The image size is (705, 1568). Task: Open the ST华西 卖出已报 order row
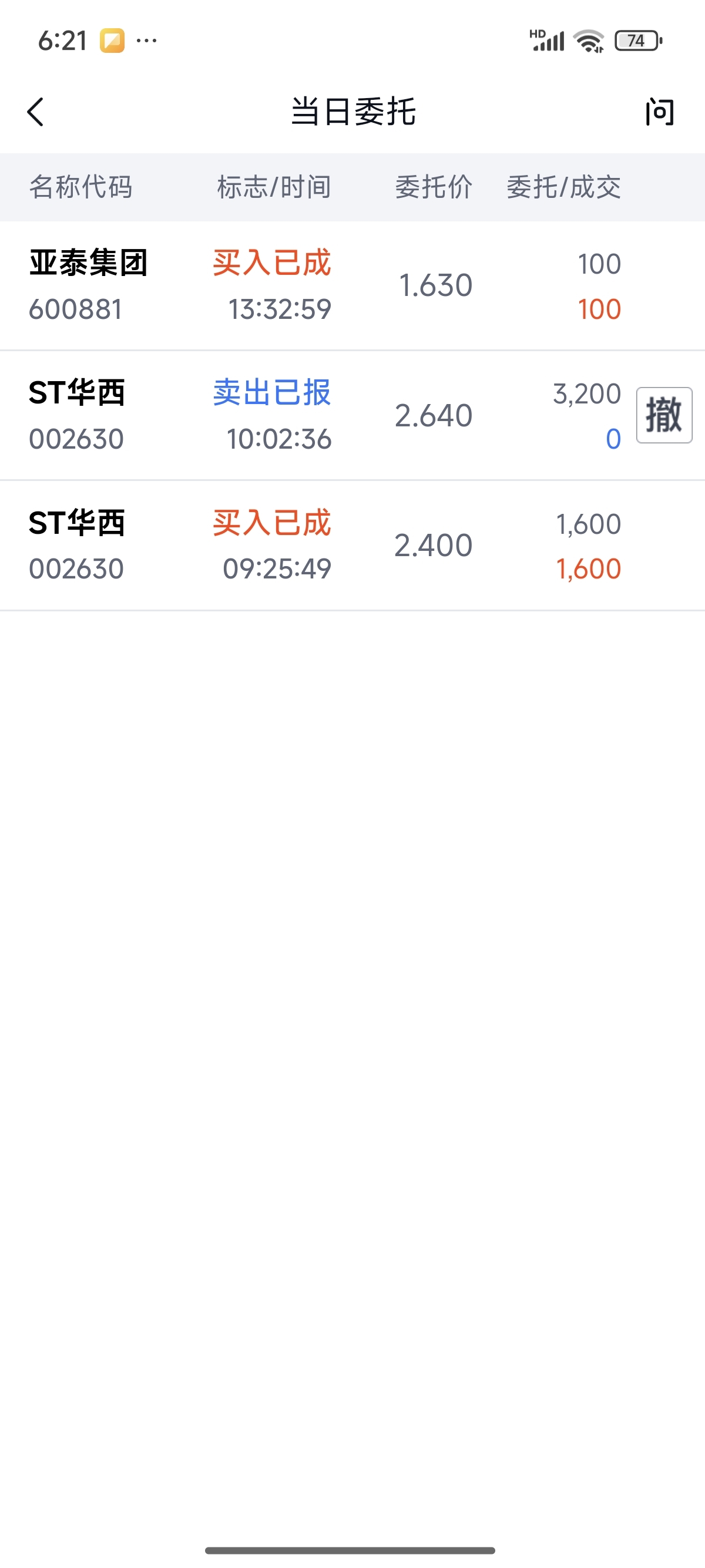pos(352,415)
